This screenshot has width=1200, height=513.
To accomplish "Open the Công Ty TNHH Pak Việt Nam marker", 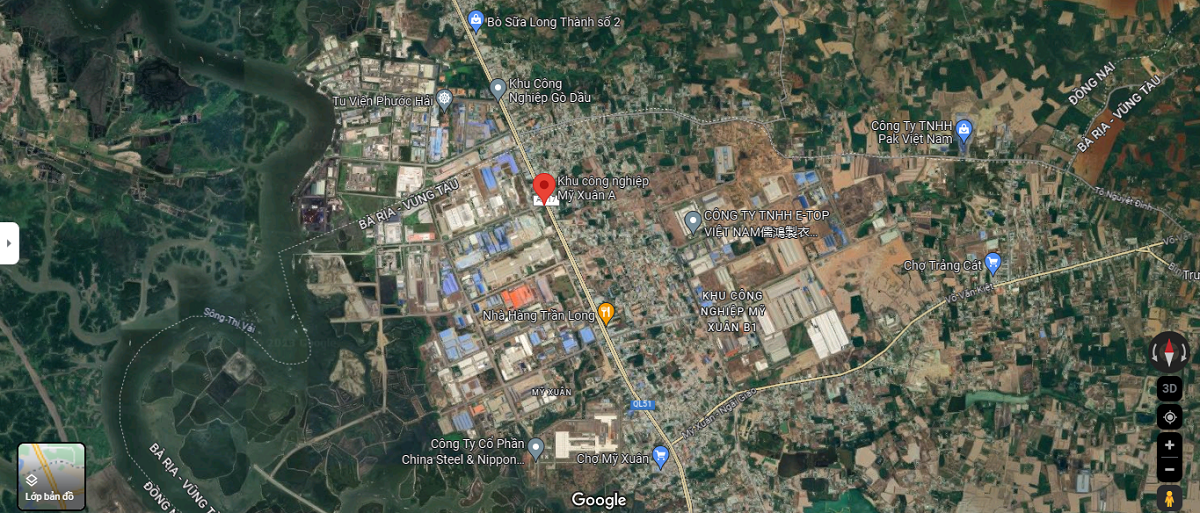I will pos(964,129).
